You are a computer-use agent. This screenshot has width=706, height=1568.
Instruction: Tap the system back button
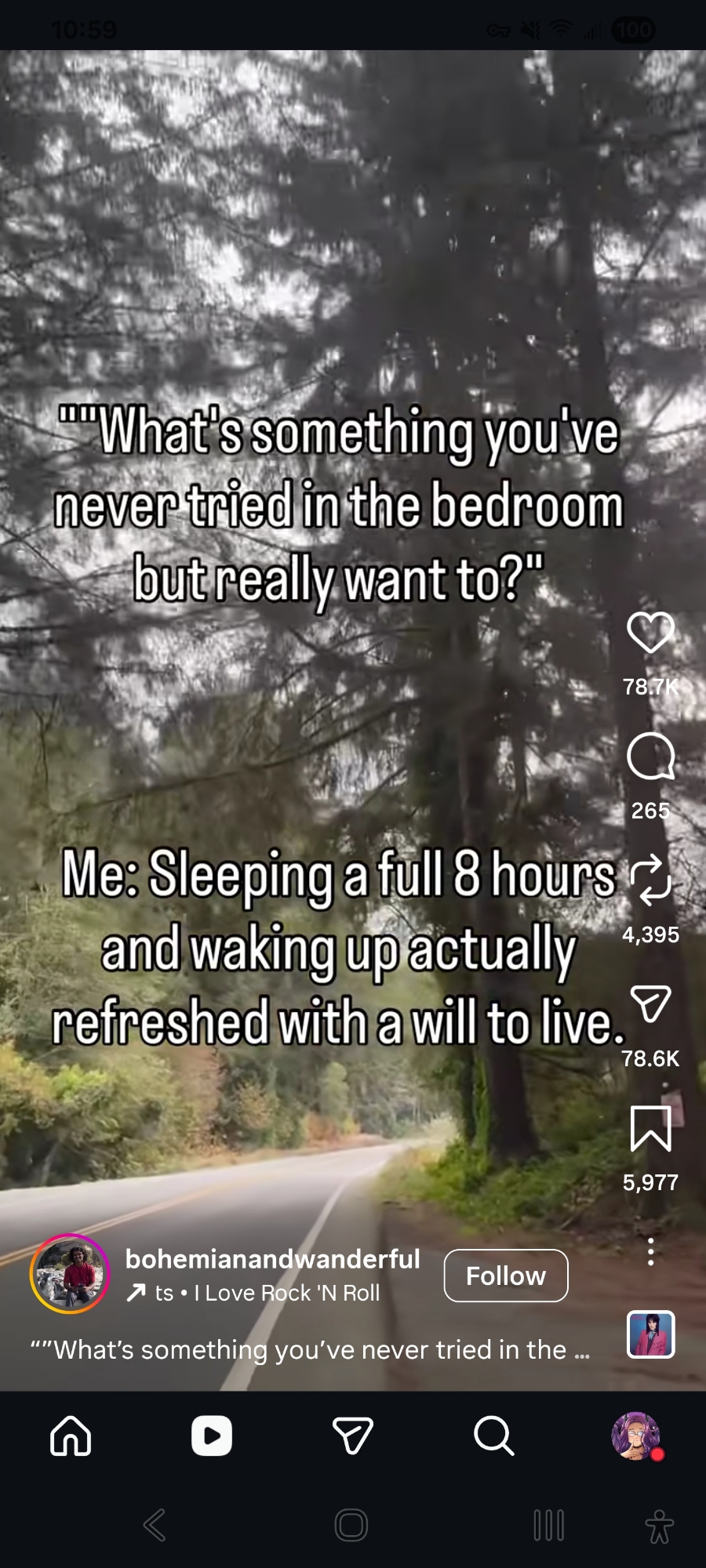click(155, 1525)
